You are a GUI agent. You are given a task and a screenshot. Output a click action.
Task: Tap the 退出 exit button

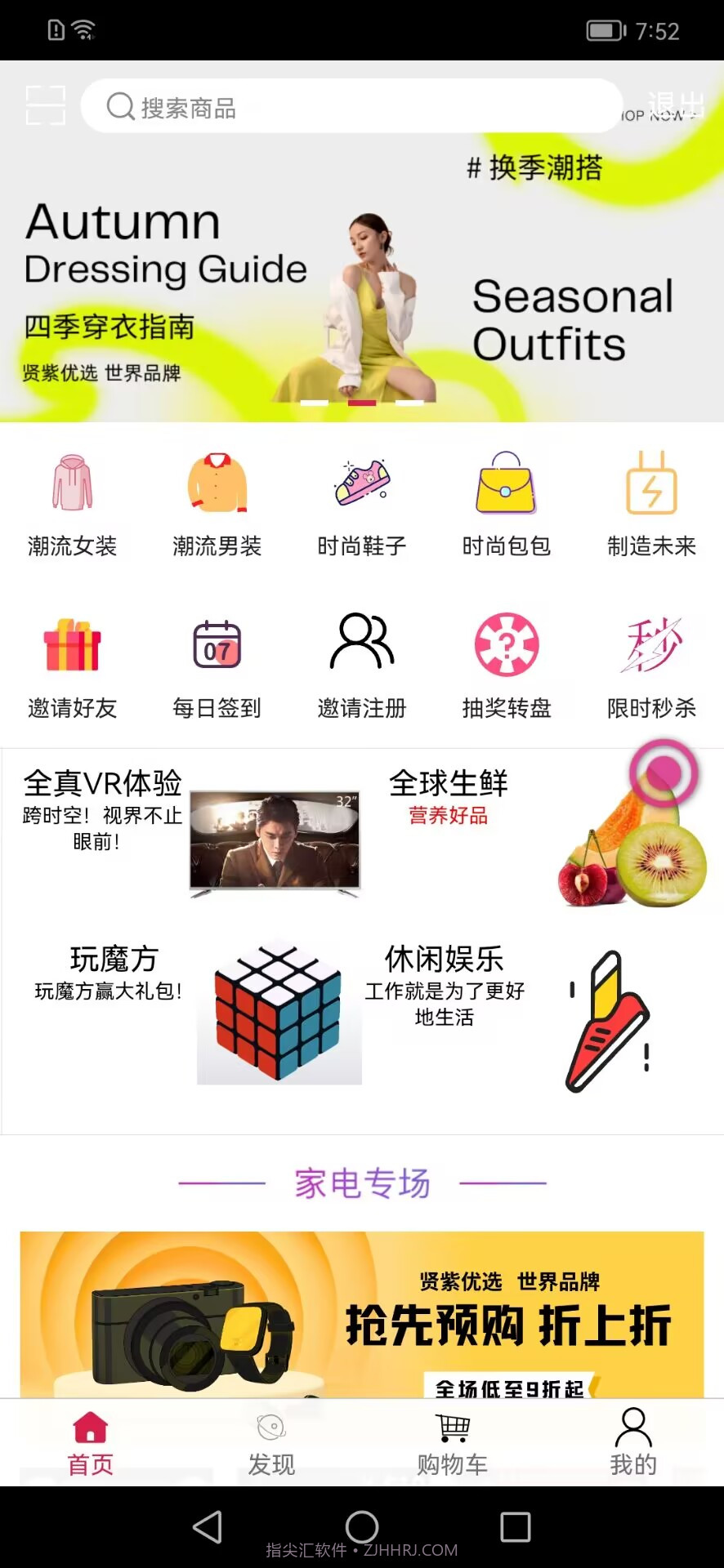pyautogui.click(x=675, y=105)
